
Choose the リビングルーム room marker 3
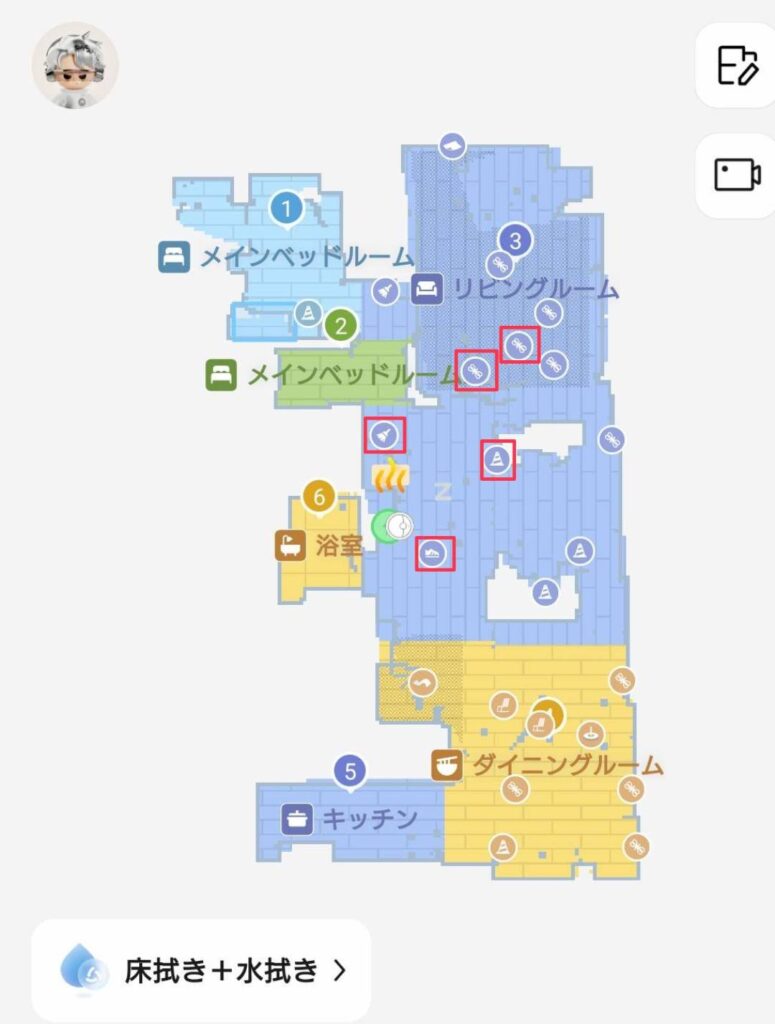515,240
